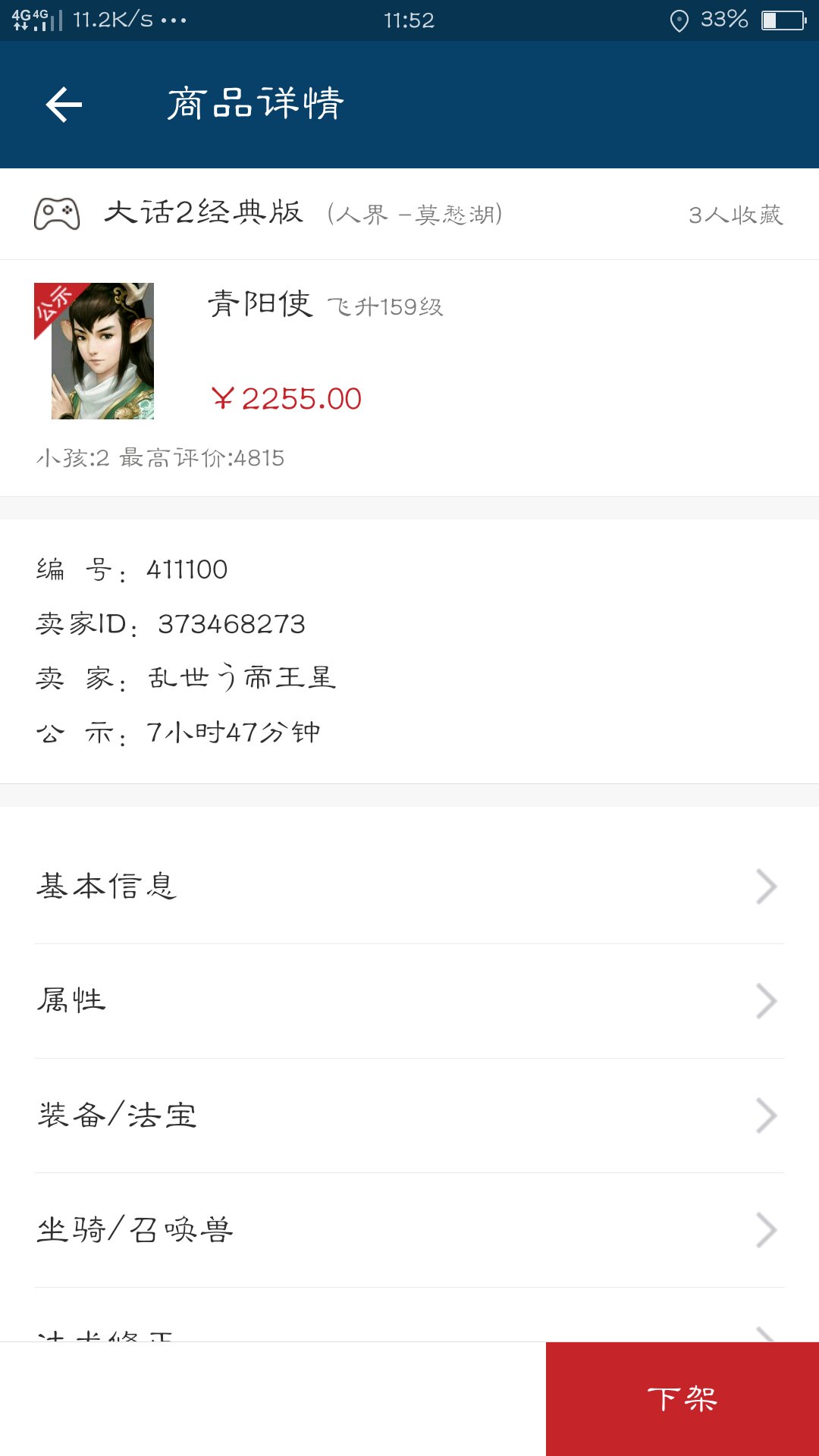
Task: View the 装备/法宝 section
Action: 409,1116
